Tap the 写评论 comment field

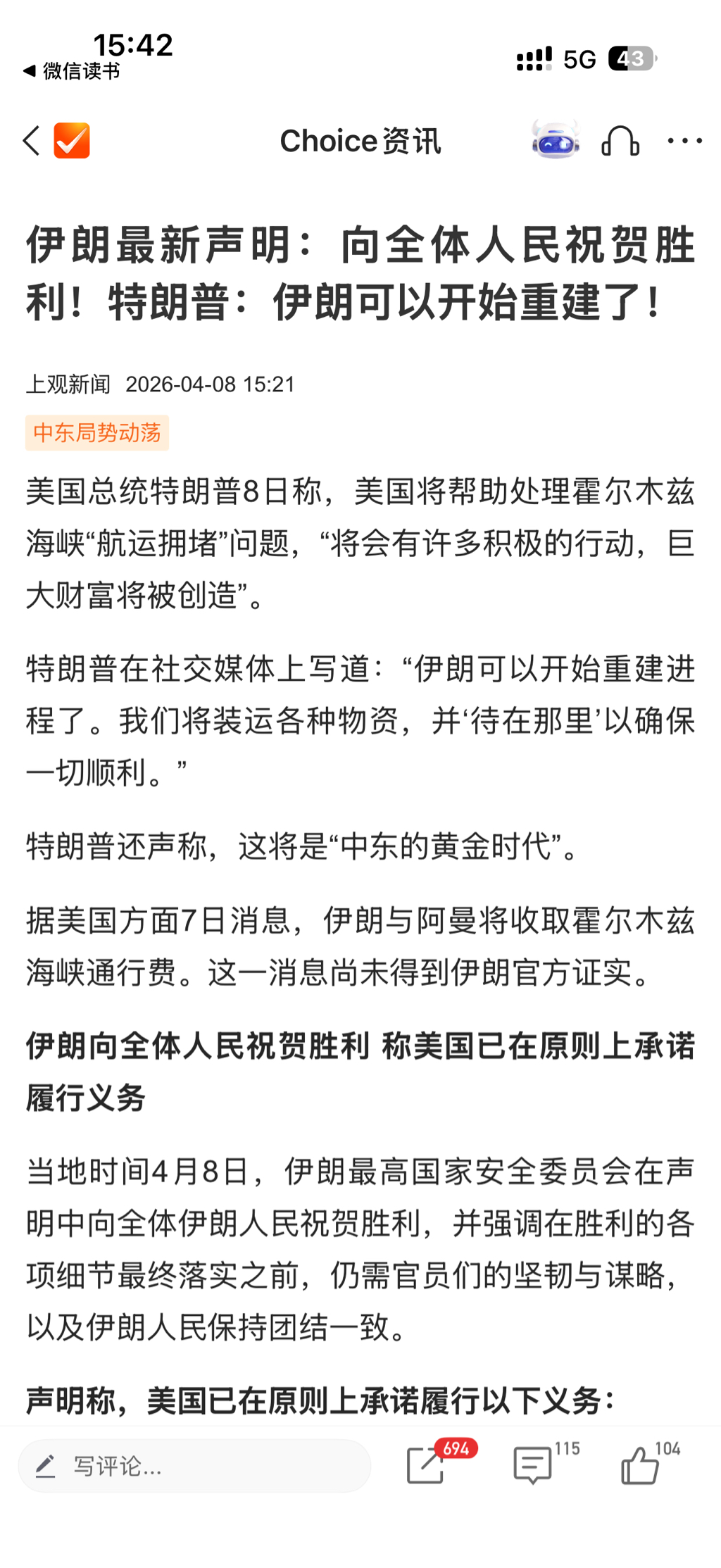pyautogui.click(x=194, y=1466)
